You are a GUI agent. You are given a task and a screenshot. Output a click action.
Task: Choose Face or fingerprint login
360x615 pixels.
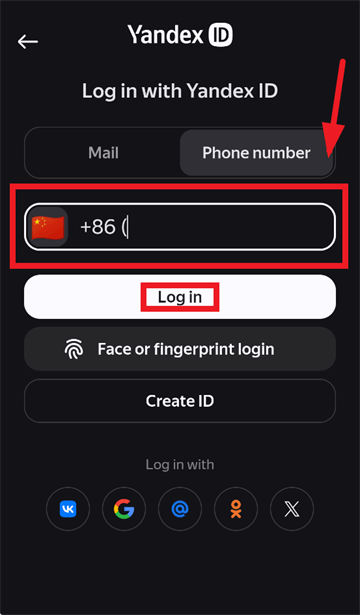180,349
